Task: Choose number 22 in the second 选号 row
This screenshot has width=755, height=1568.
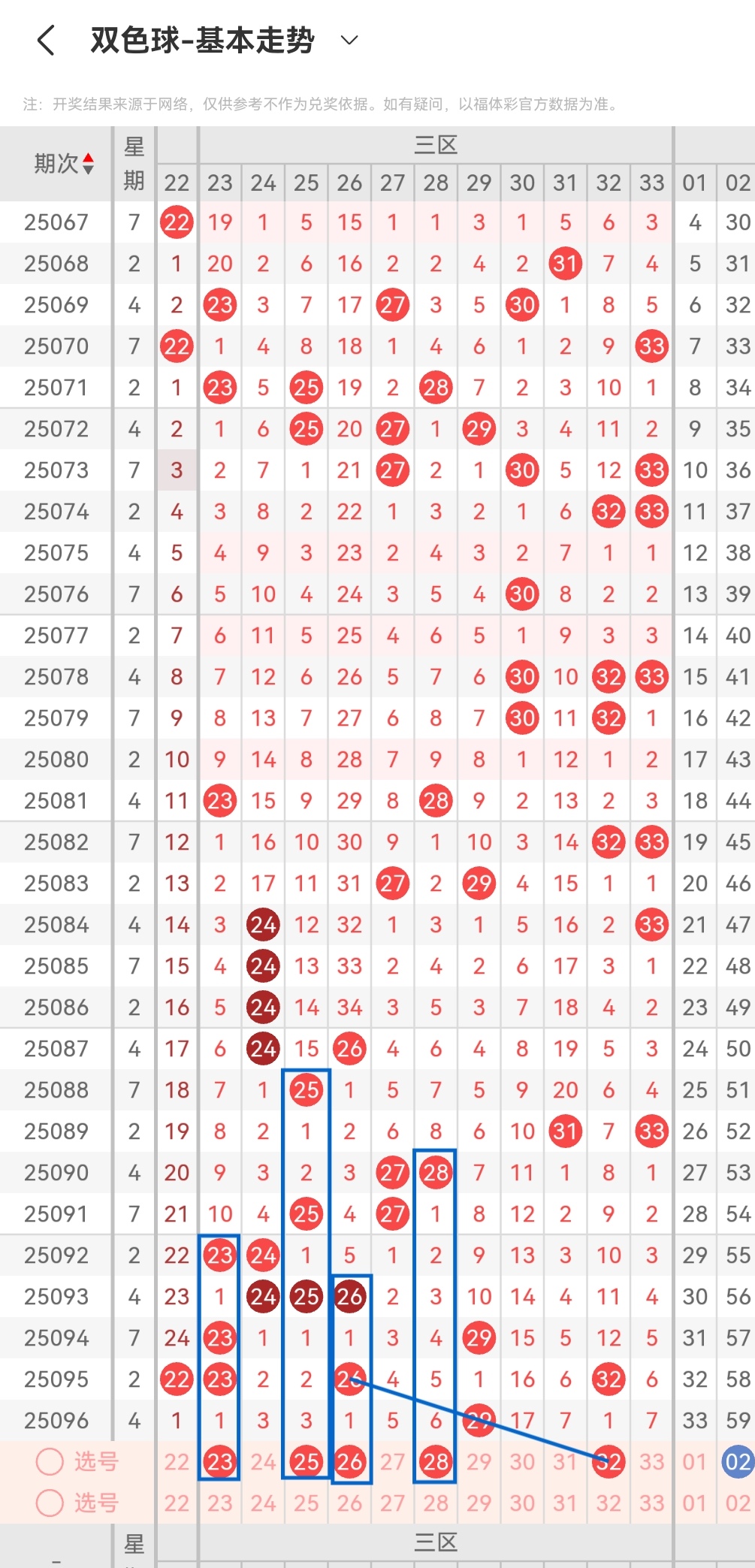Action: pos(177,1503)
